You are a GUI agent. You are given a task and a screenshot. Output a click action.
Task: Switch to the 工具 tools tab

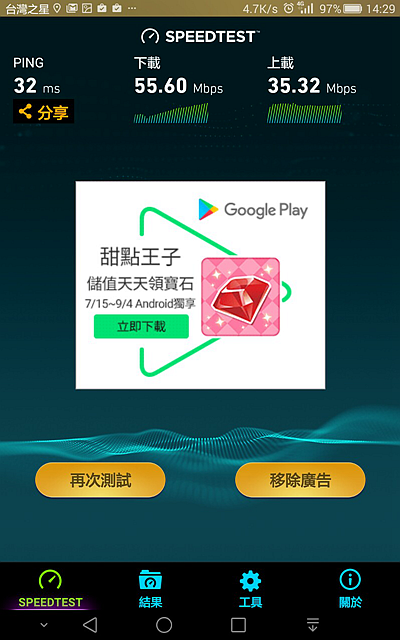(250, 589)
